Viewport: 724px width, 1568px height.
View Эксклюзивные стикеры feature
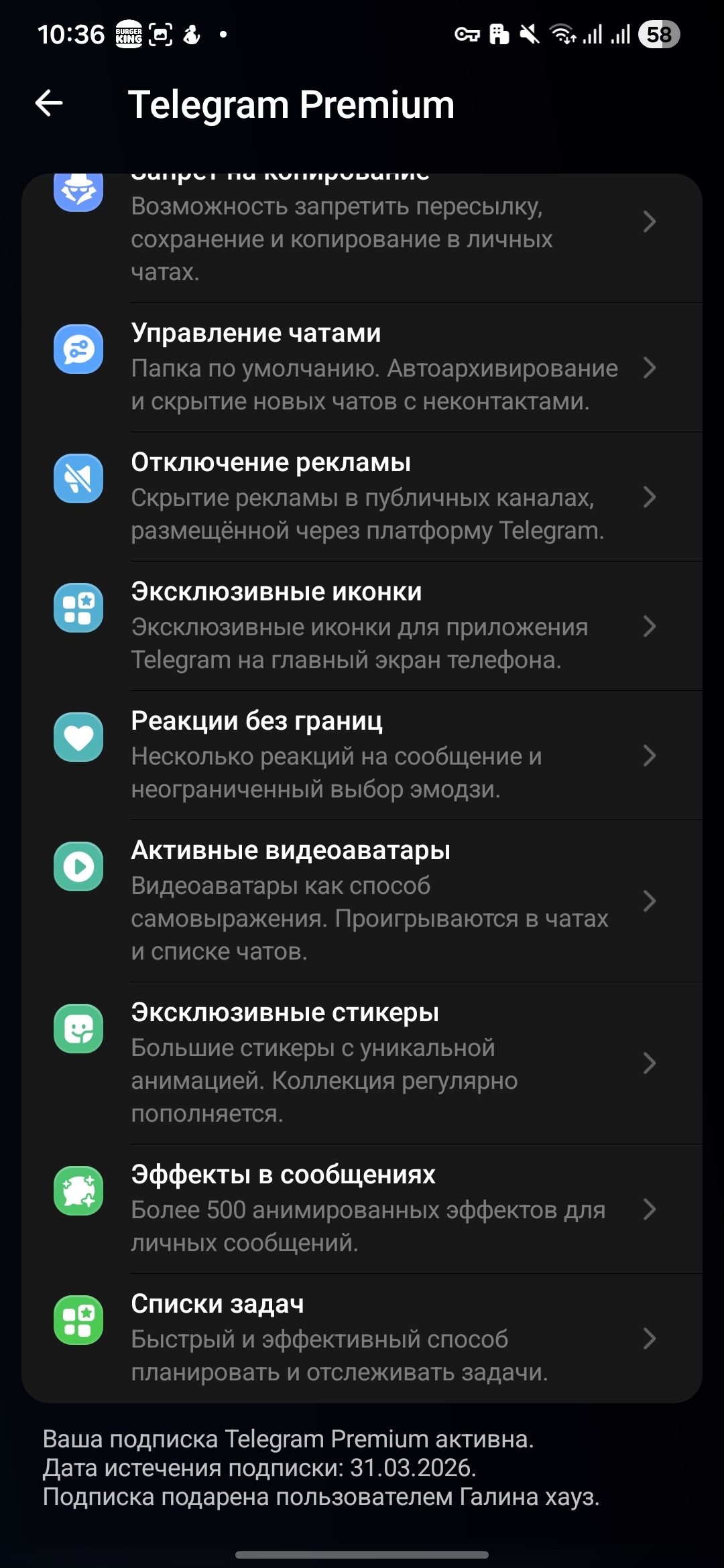coord(362,1063)
